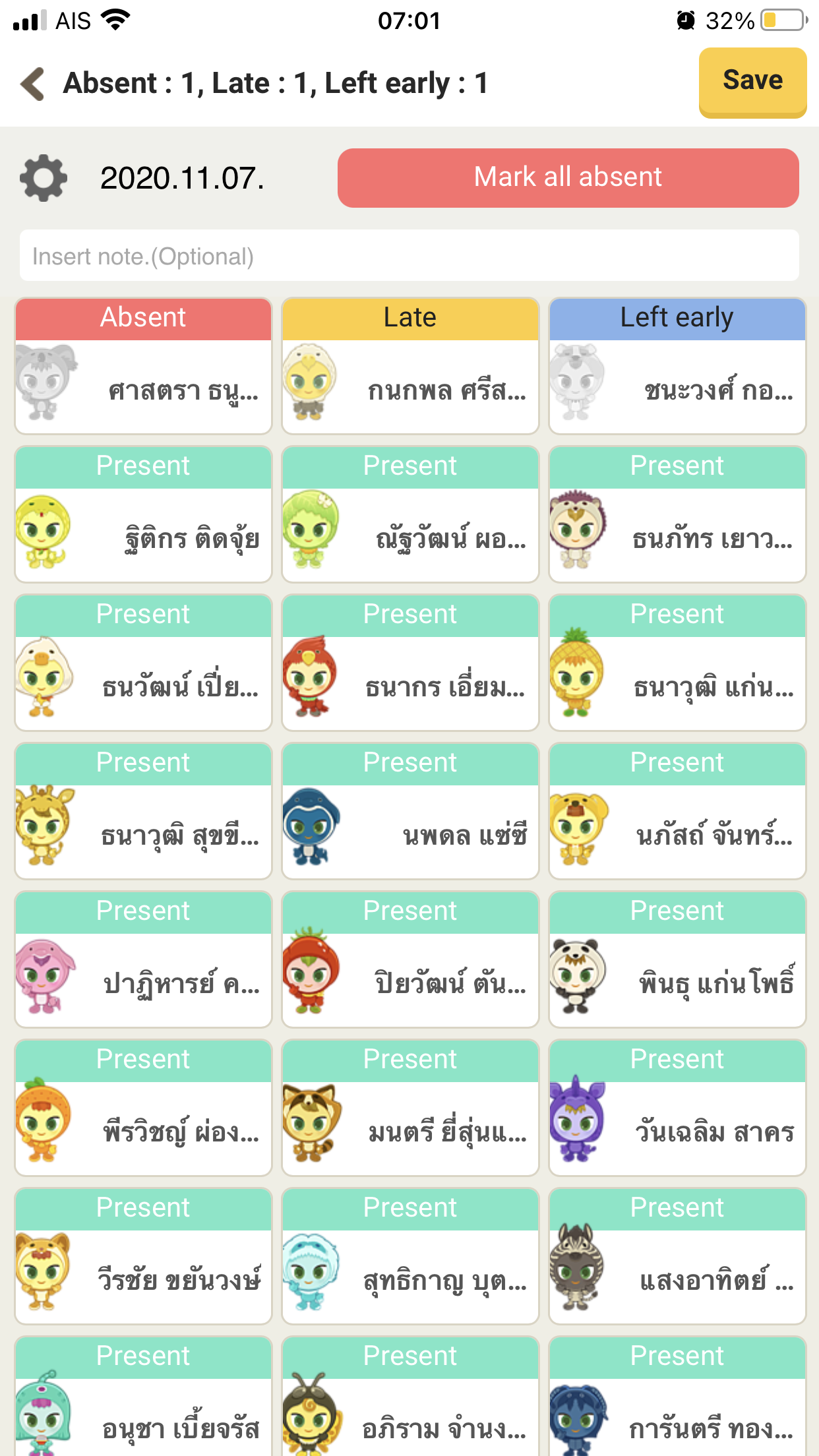This screenshot has width=819, height=1456.
Task: Tap the Absent card of ศาสตรา
Action: [143, 366]
